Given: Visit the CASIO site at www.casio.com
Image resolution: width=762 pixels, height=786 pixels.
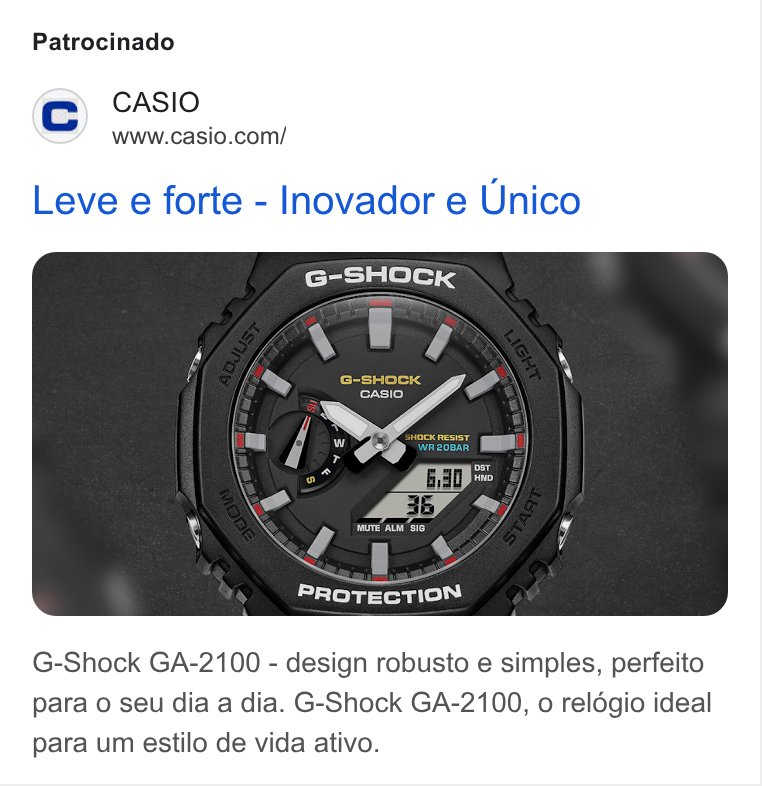Looking at the screenshot, I should pos(199,136).
